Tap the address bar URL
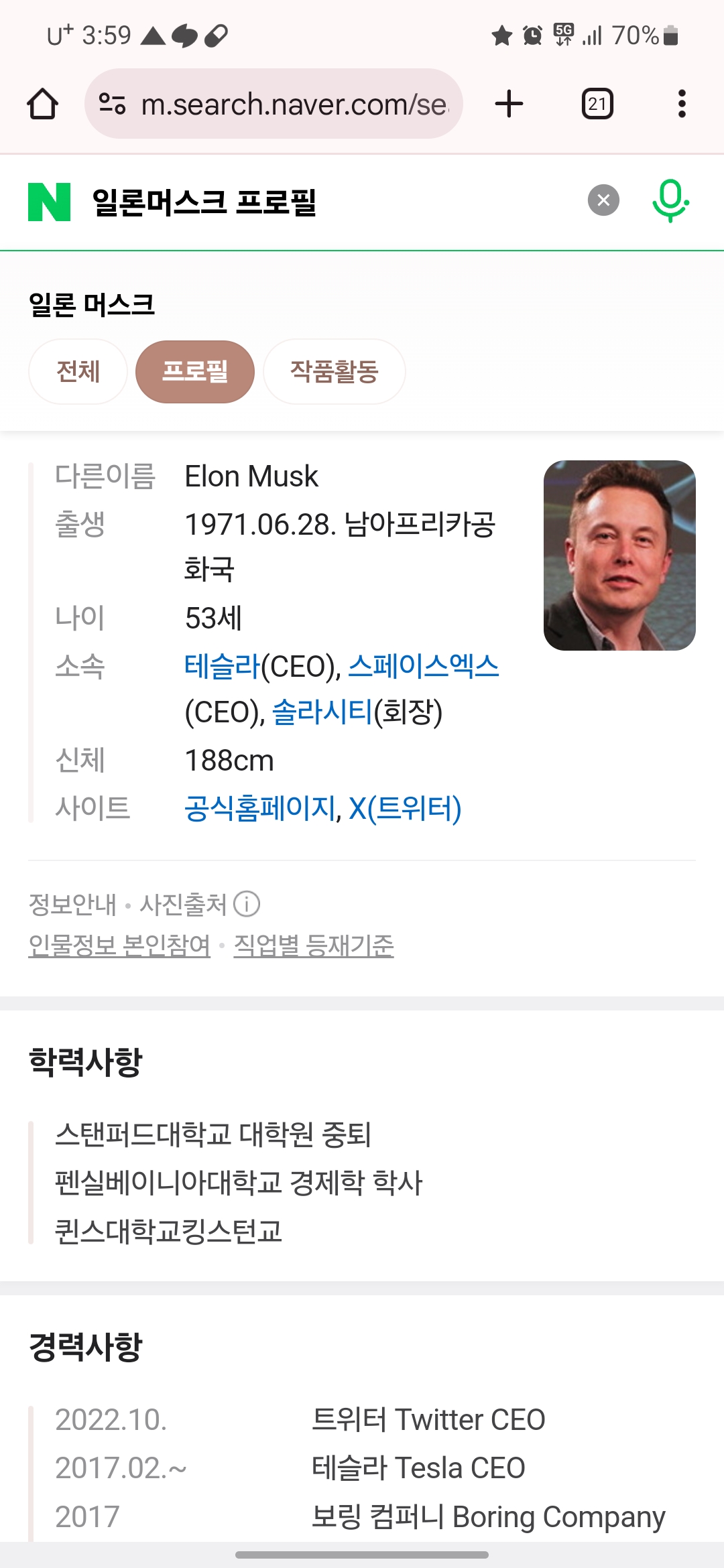The width and height of the screenshot is (724, 1568). click(294, 105)
